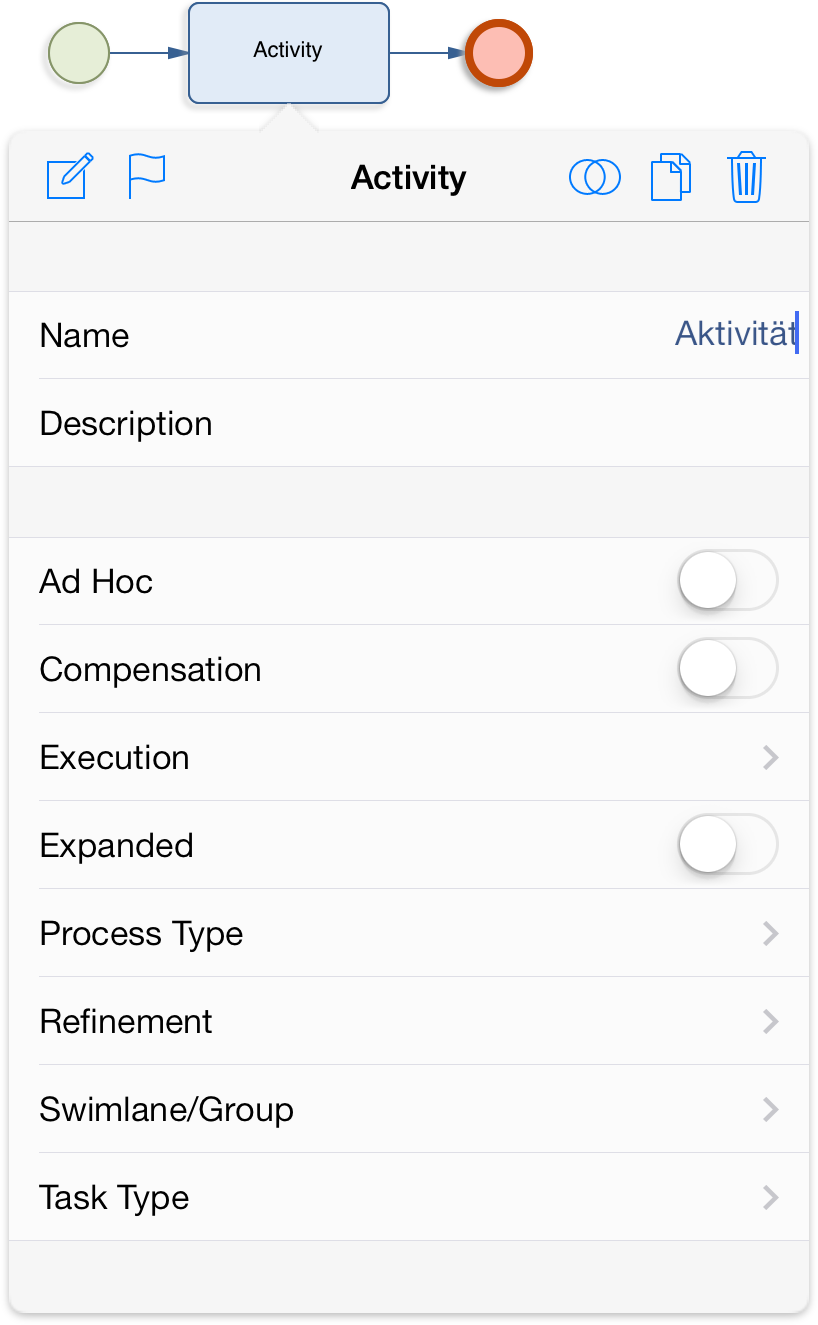Edit the Name field
The image size is (818, 1325).
[x=409, y=335]
